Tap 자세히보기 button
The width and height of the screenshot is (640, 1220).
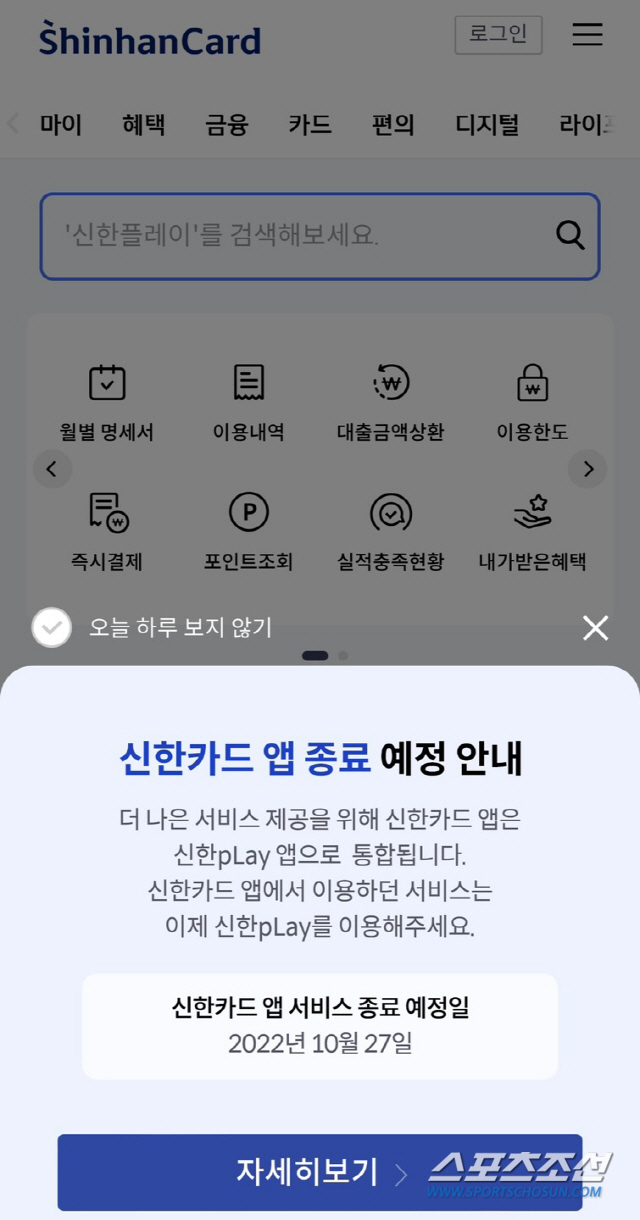tap(320, 1172)
